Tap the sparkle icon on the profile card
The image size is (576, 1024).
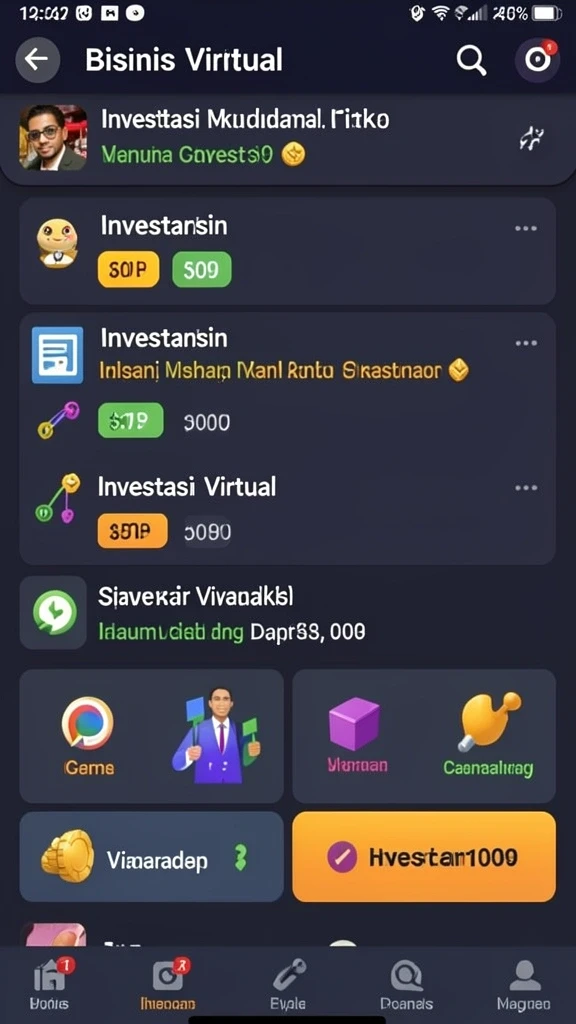pyautogui.click(x=531, y=138)
